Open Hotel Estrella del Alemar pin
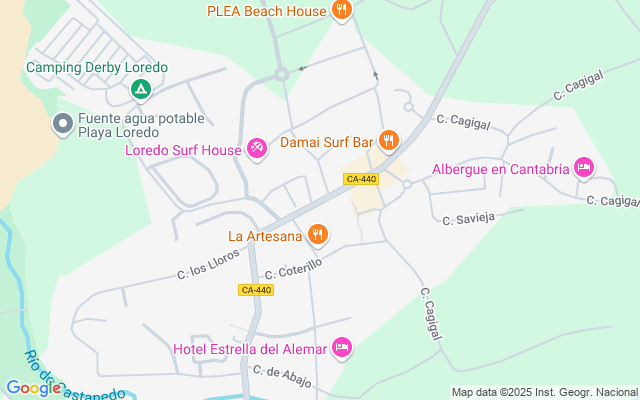This screenshot has width=640, height=400. (342, 347)
